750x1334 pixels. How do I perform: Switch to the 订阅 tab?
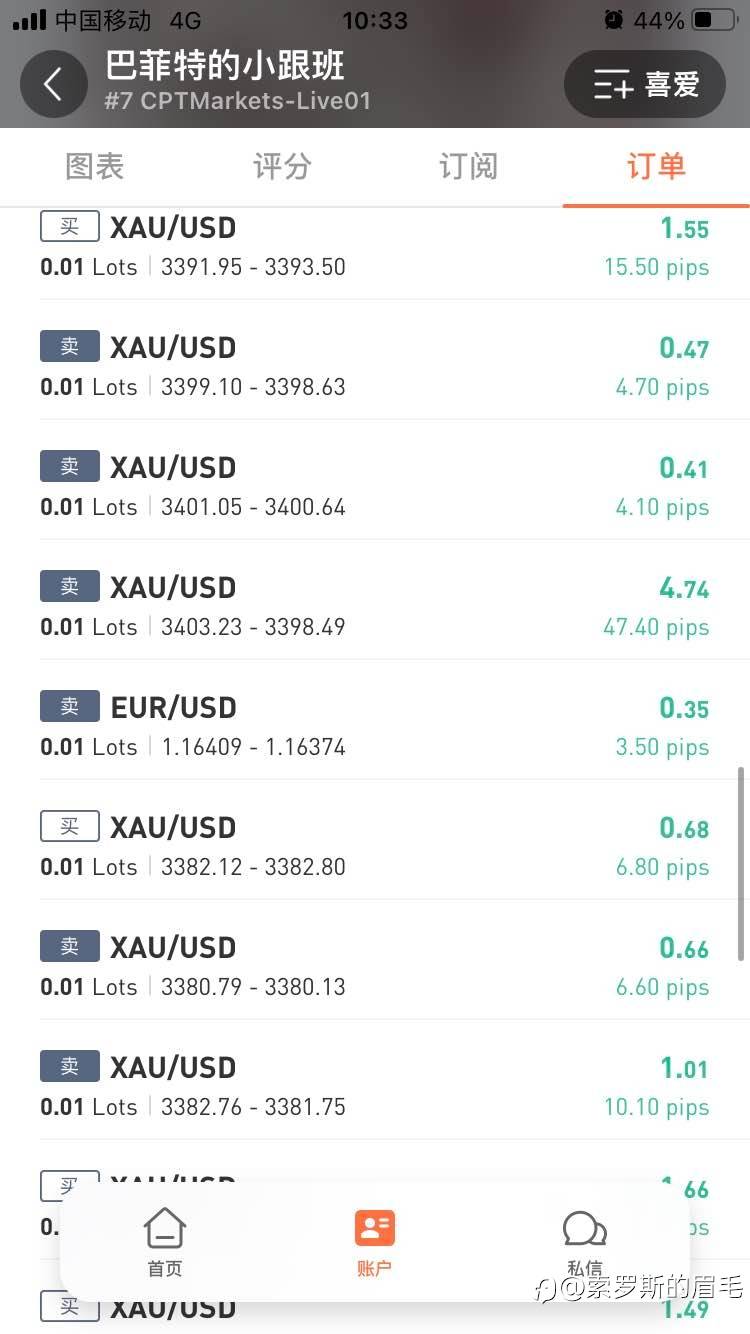click(x=468, y=166)
